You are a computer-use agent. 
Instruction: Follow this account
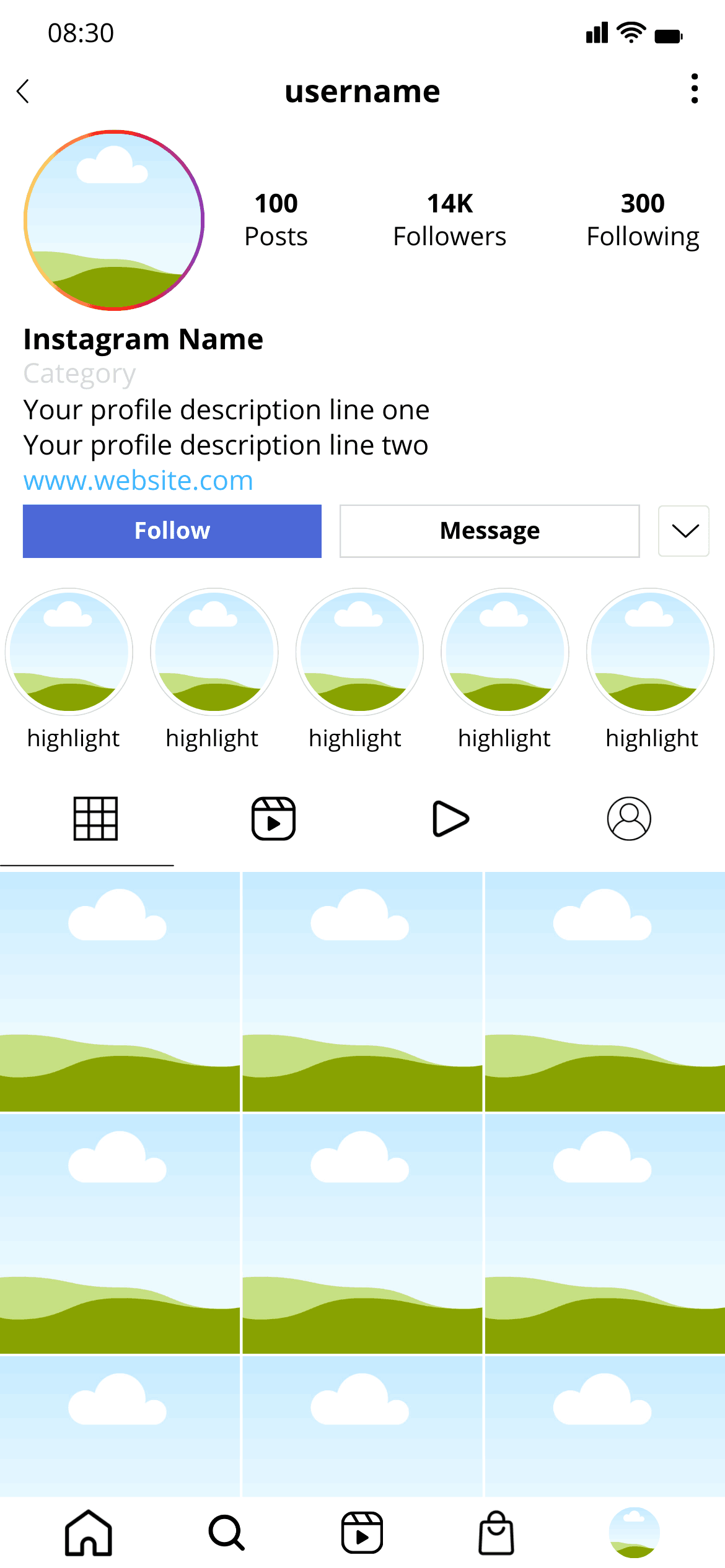click(172, 531)
